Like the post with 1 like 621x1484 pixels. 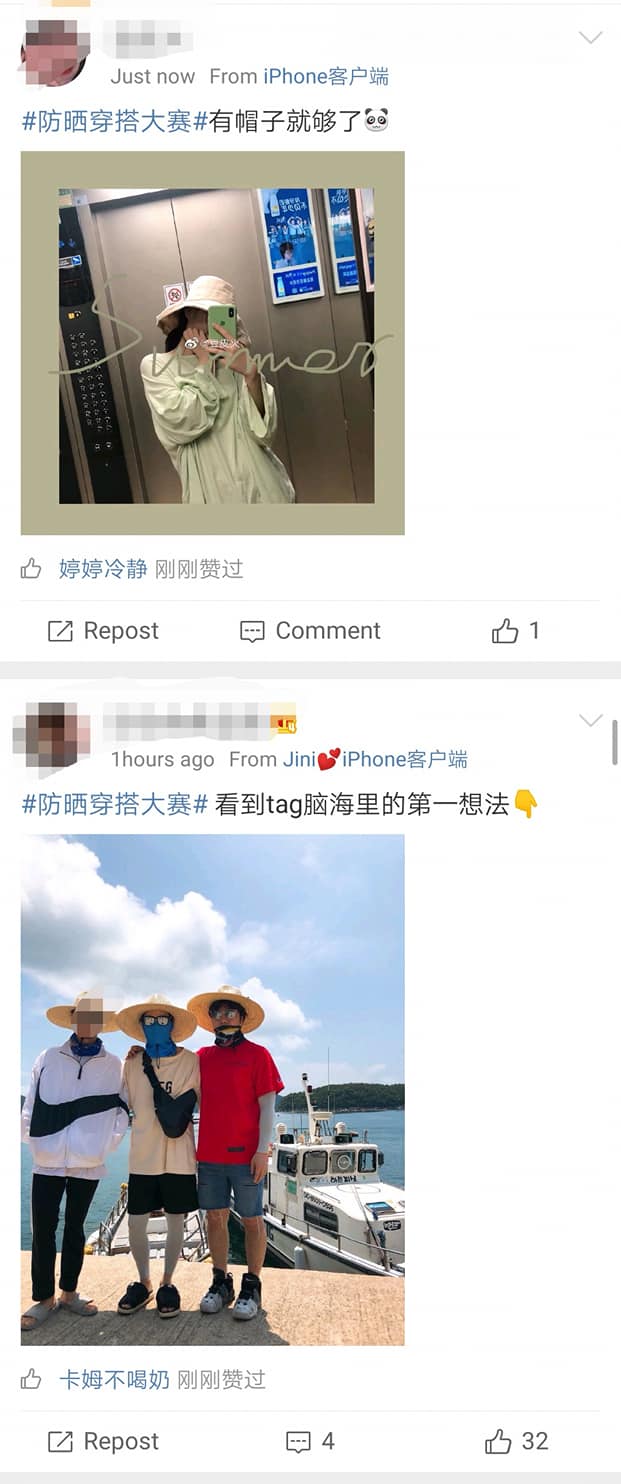click(x=515, y=631)
